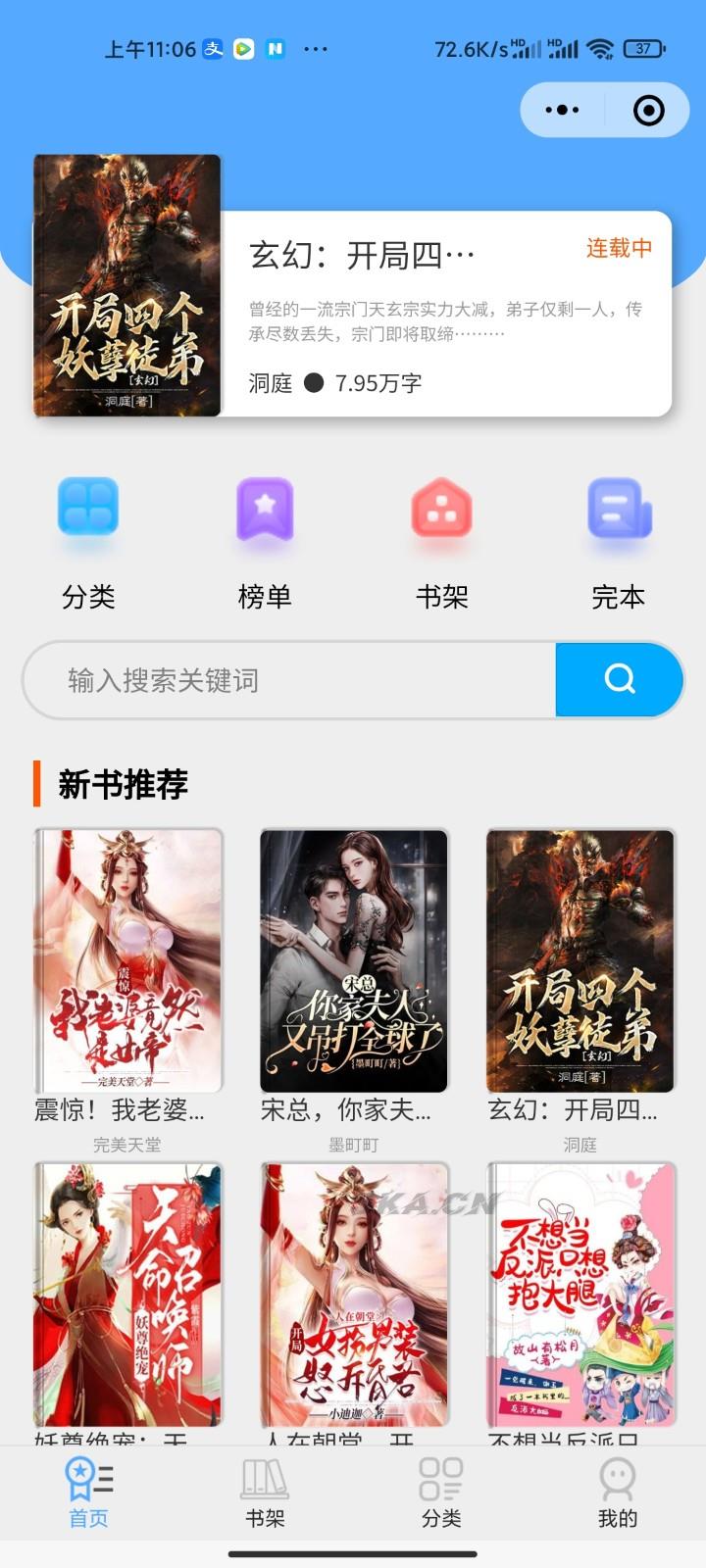Click the 连载中 serialization status label
Image resolution: width=706 pixels, height=1568 pixels.
pyautogui.click(x=620, y=249)
